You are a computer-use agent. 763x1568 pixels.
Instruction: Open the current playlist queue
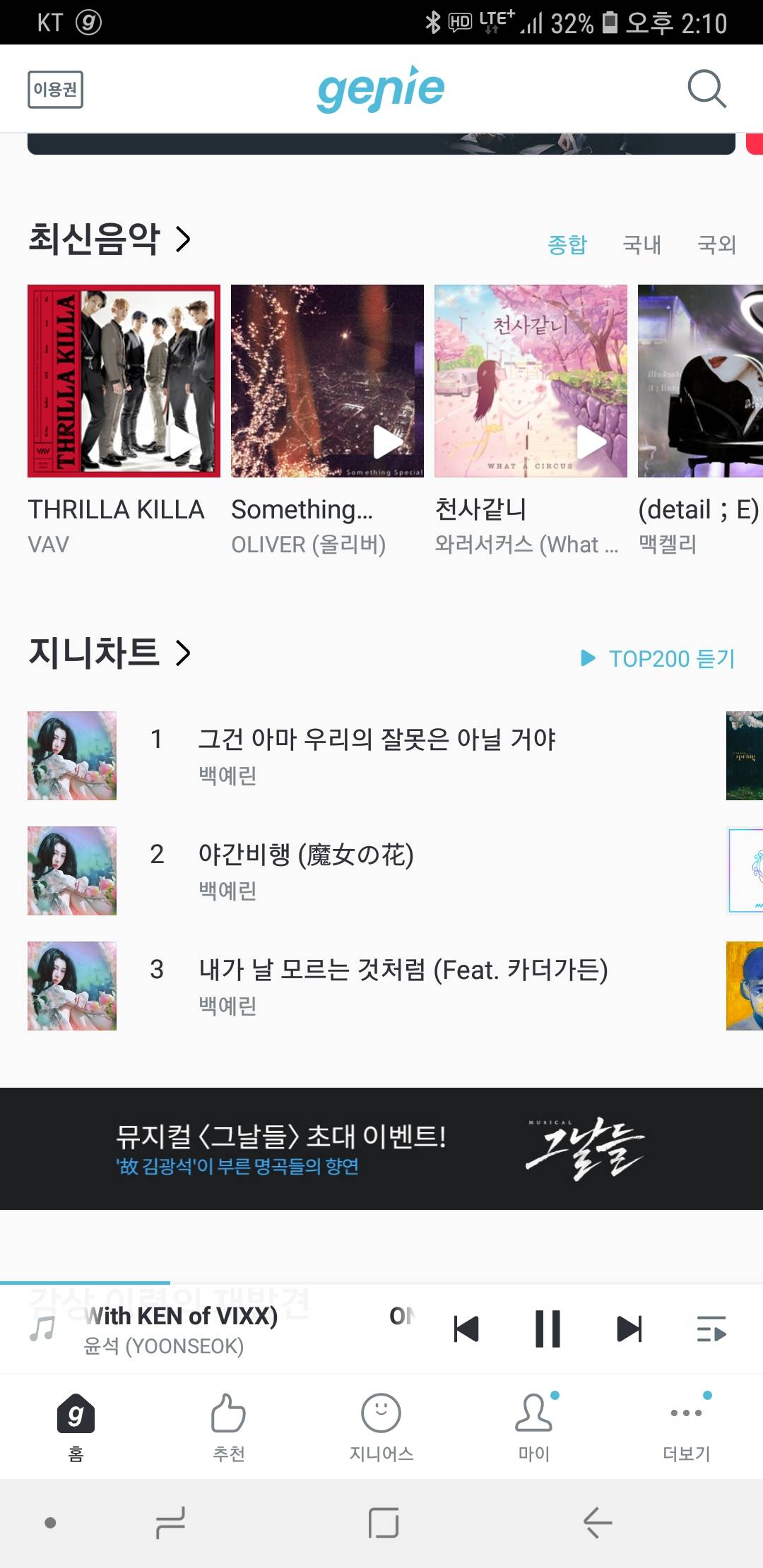coord(711,1329)
